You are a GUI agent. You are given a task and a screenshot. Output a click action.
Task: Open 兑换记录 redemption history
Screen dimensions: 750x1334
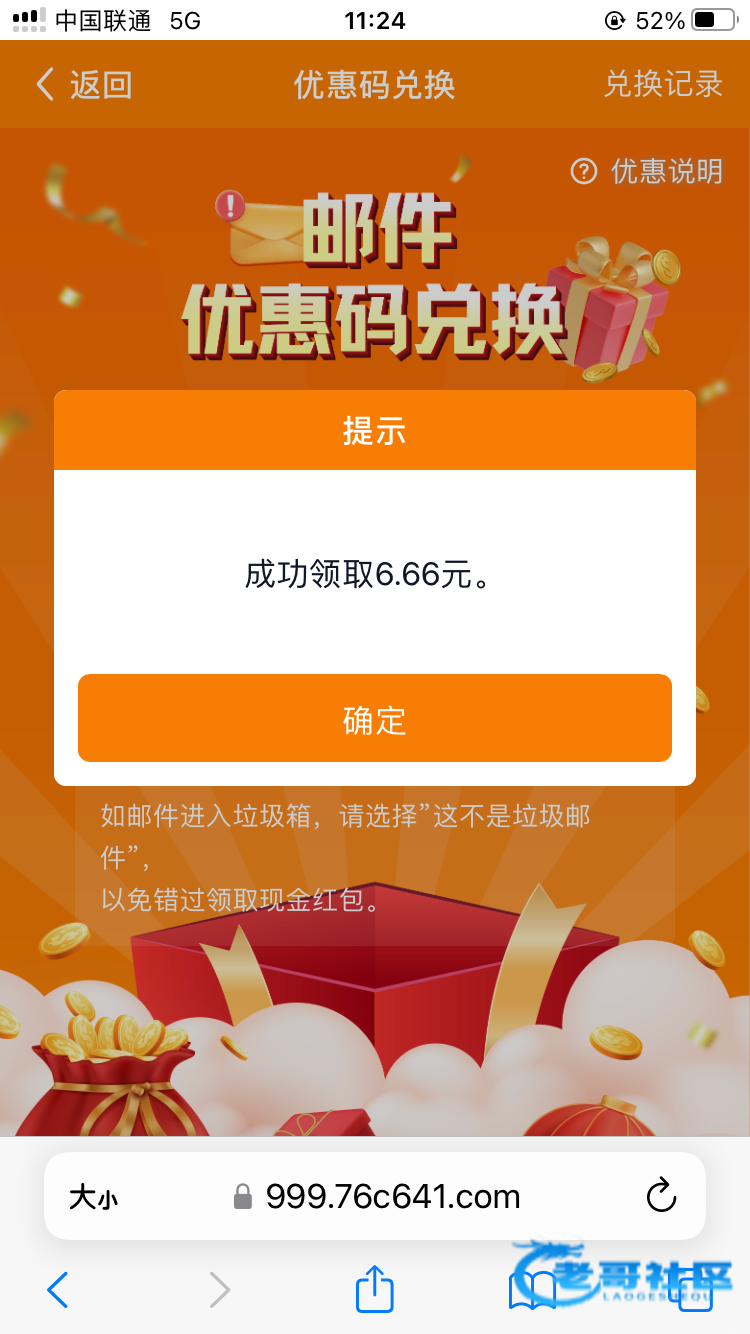pos(663,84)
